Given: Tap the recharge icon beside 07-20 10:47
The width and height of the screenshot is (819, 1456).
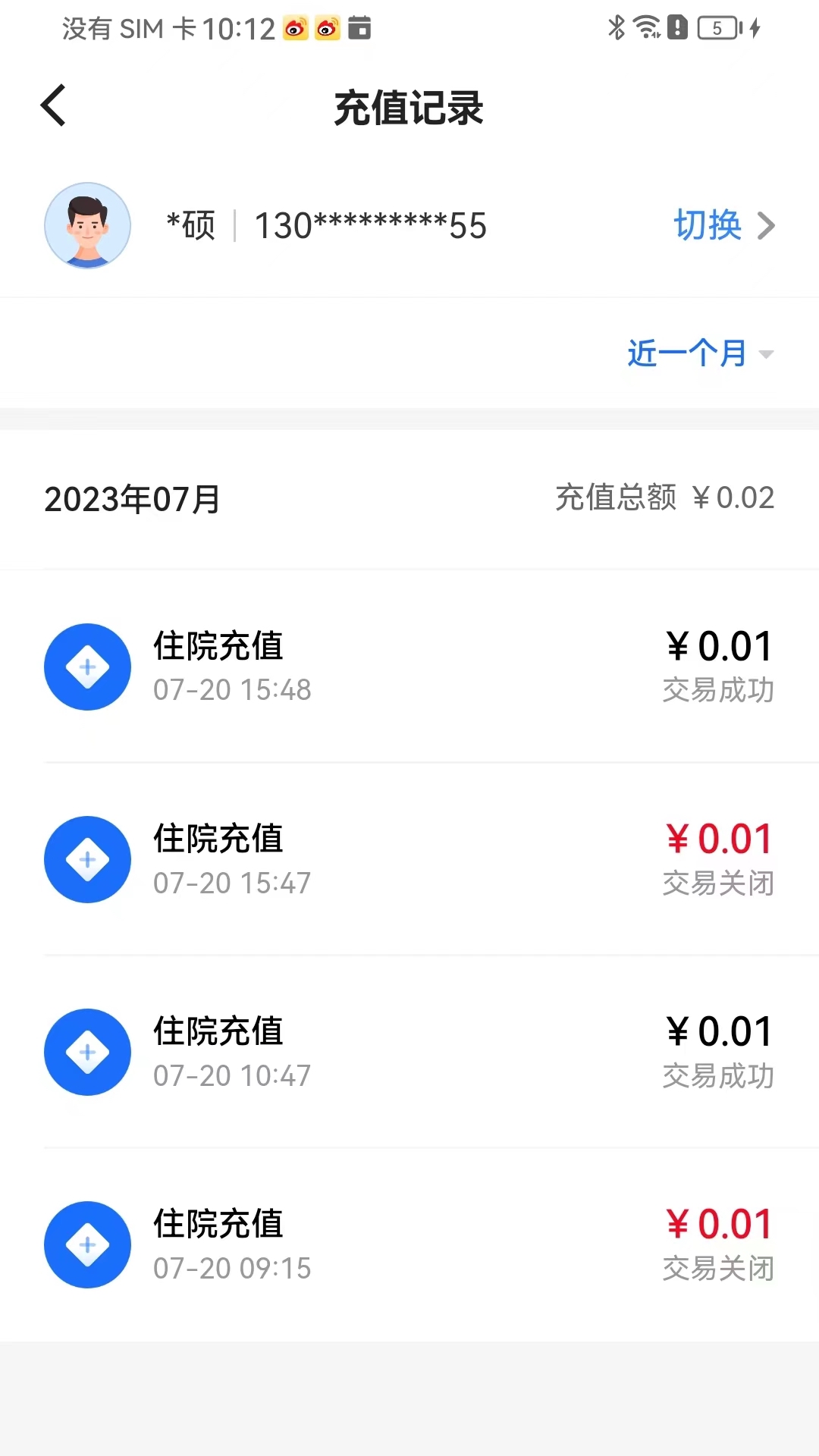Looking at the screenshot, I should [87, 1052].
